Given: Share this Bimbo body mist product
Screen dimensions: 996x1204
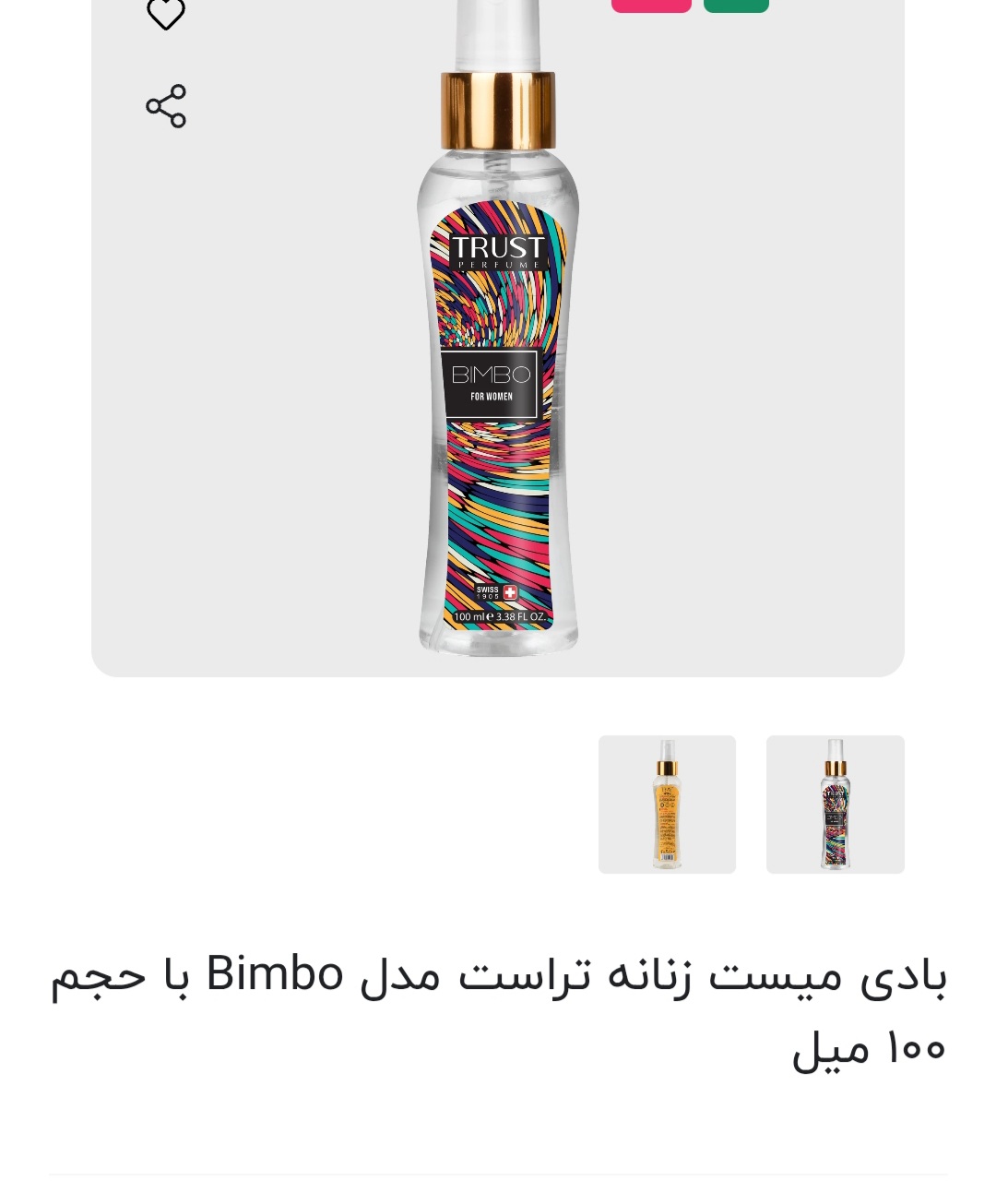Looking at the screenshot, I should click(x=166, y=106).
